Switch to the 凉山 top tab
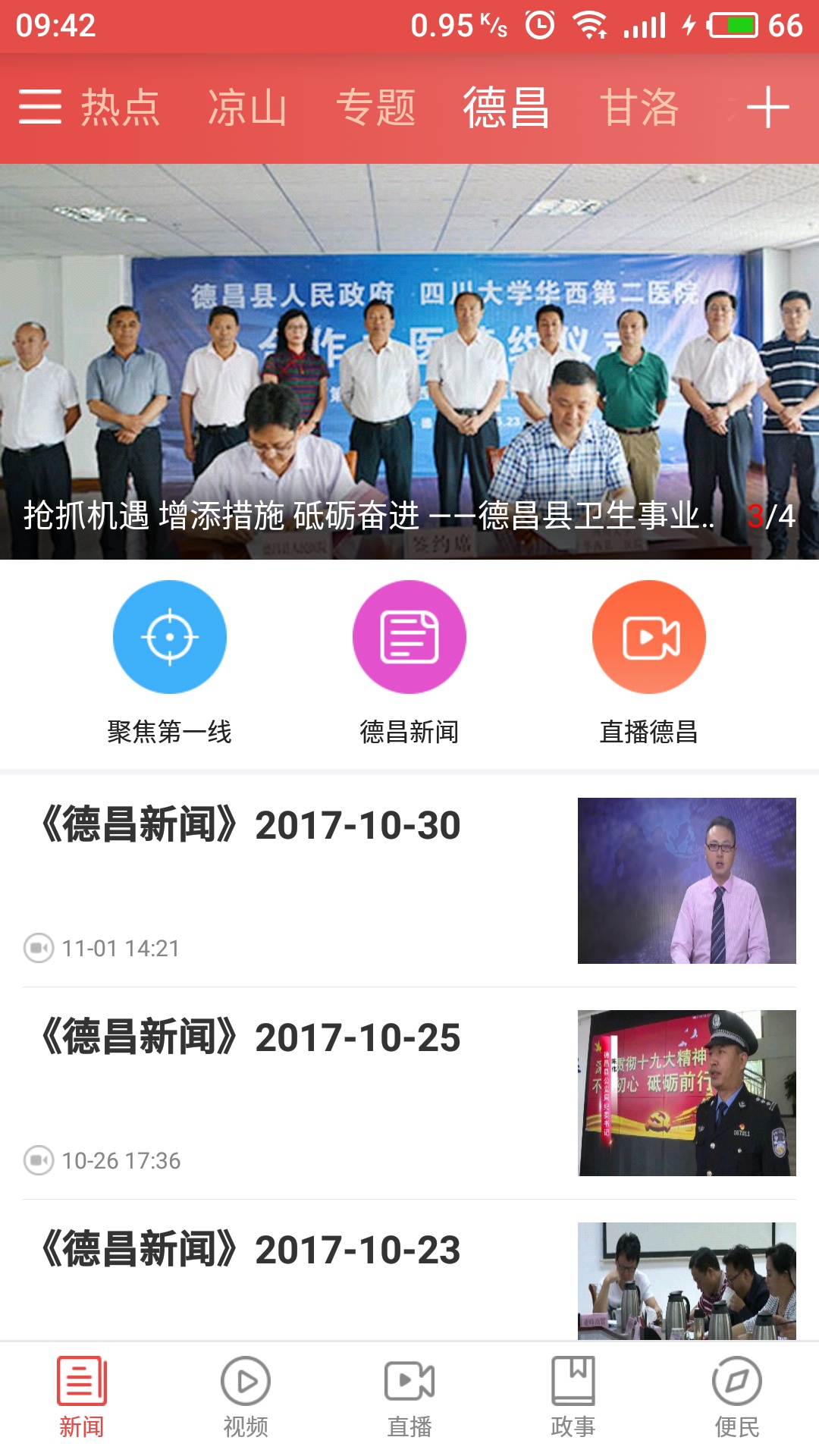The image size is (819, 1456). 247,107
